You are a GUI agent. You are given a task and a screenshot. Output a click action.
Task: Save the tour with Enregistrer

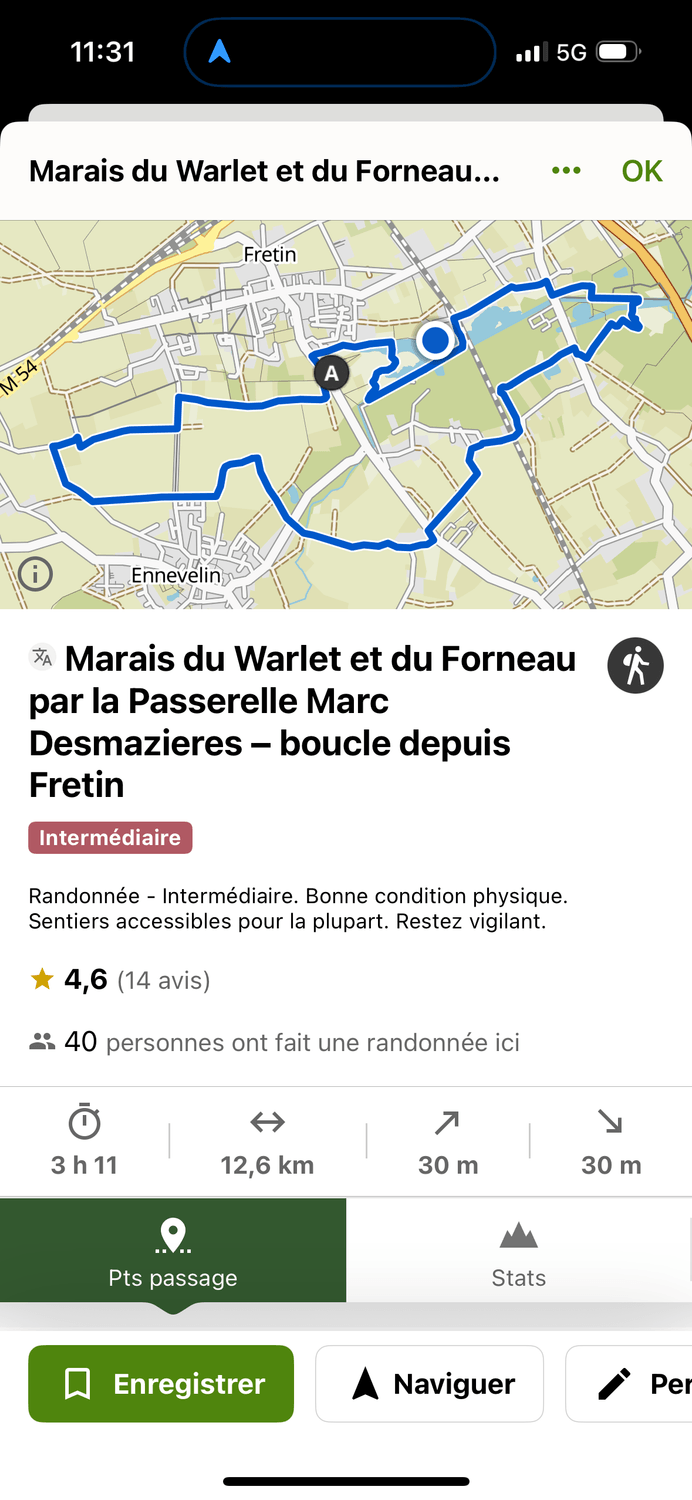coord(161,1384)
